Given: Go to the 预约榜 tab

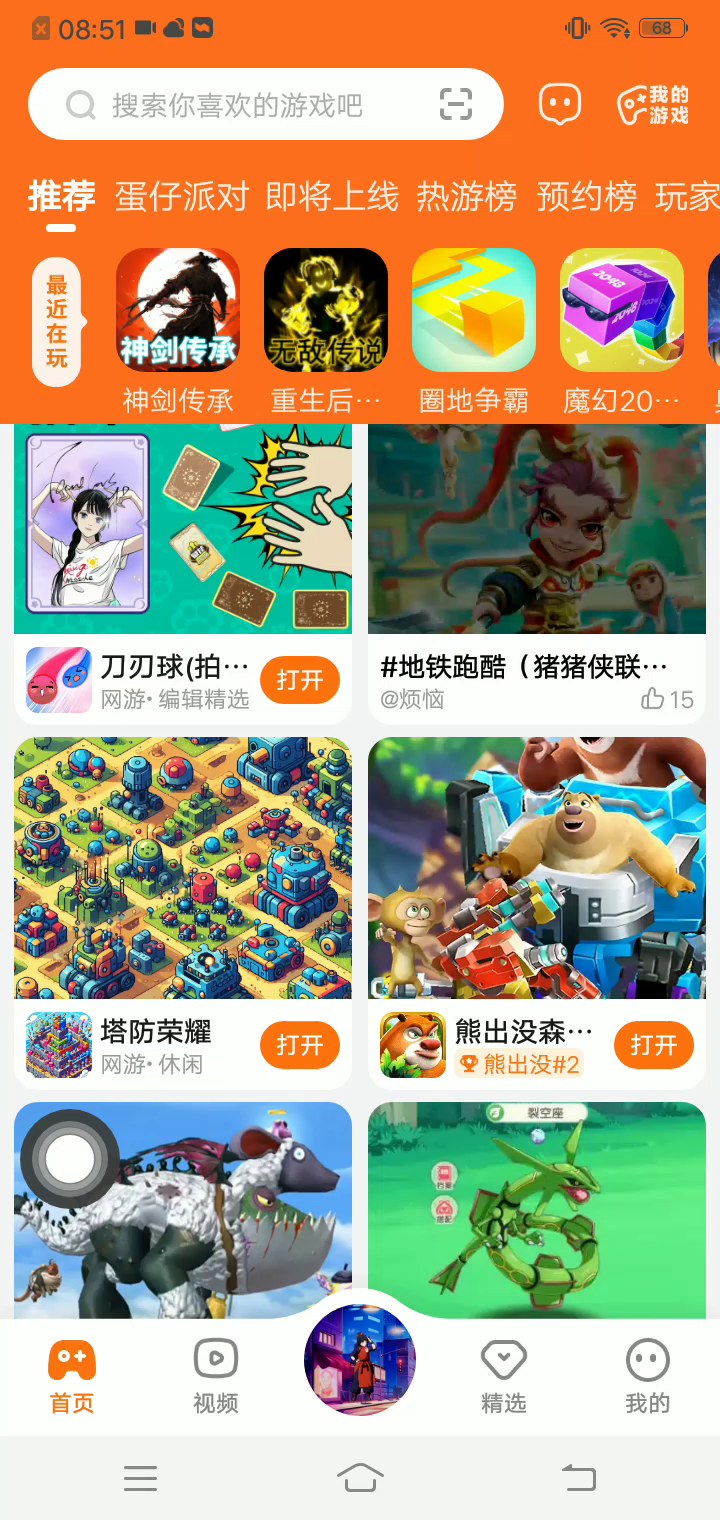Looking at the screenshot, I should [x=586, y=196].
